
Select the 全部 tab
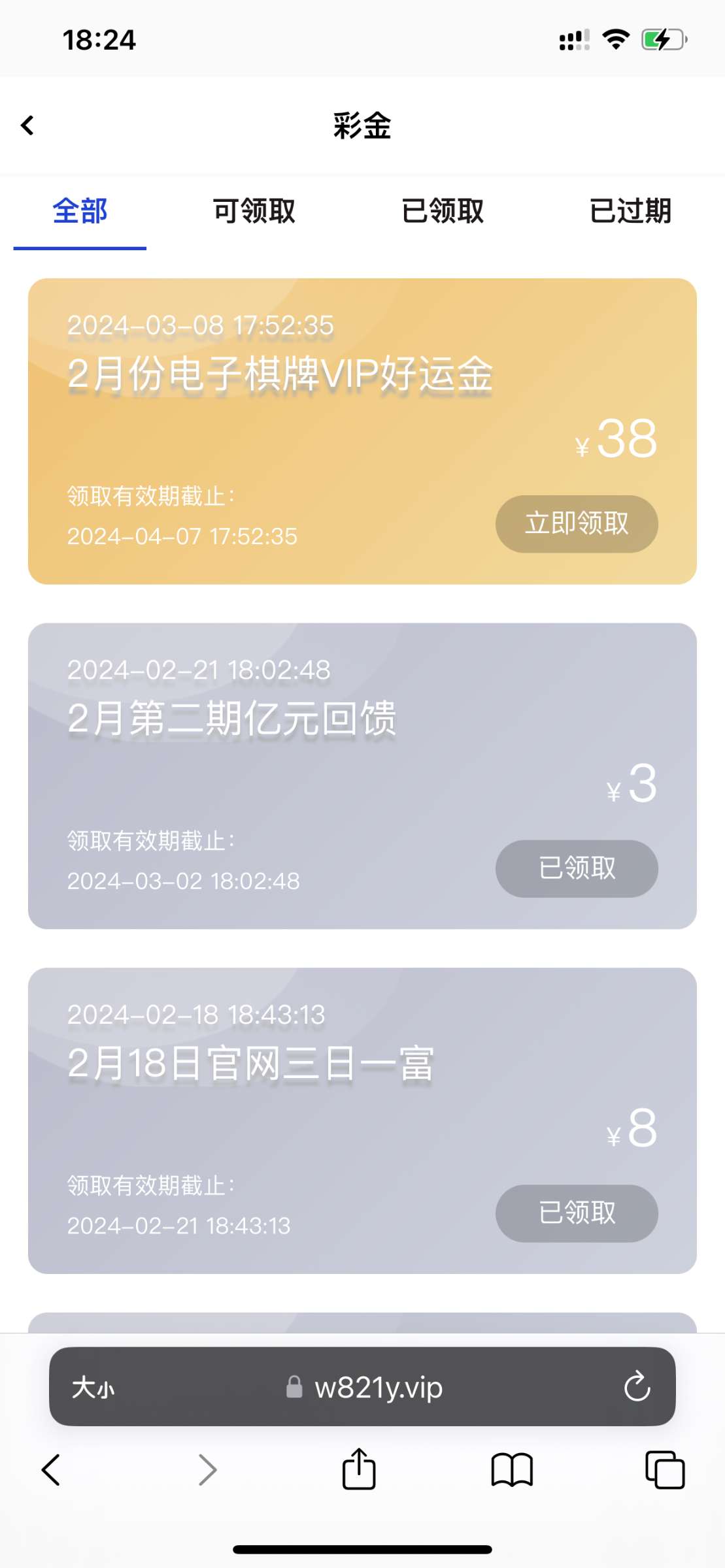pos(80,211)
